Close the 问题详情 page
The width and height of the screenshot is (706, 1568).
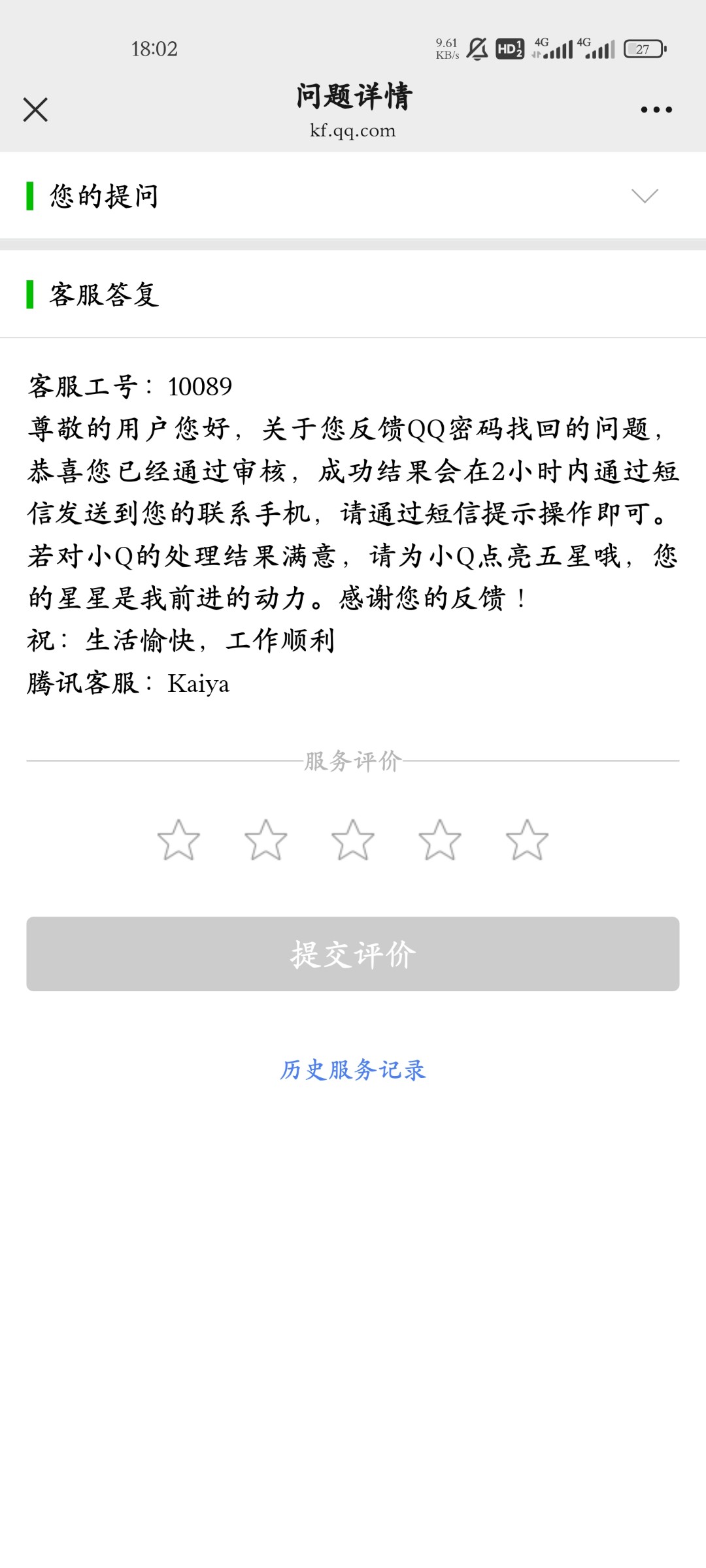click(x=35, y=110)
